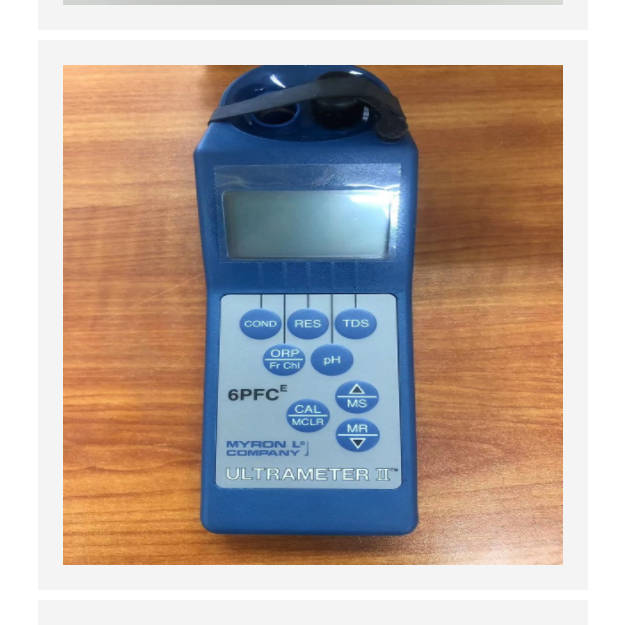
Task: Open the Ultrameter II device photo
Action: 312,314
